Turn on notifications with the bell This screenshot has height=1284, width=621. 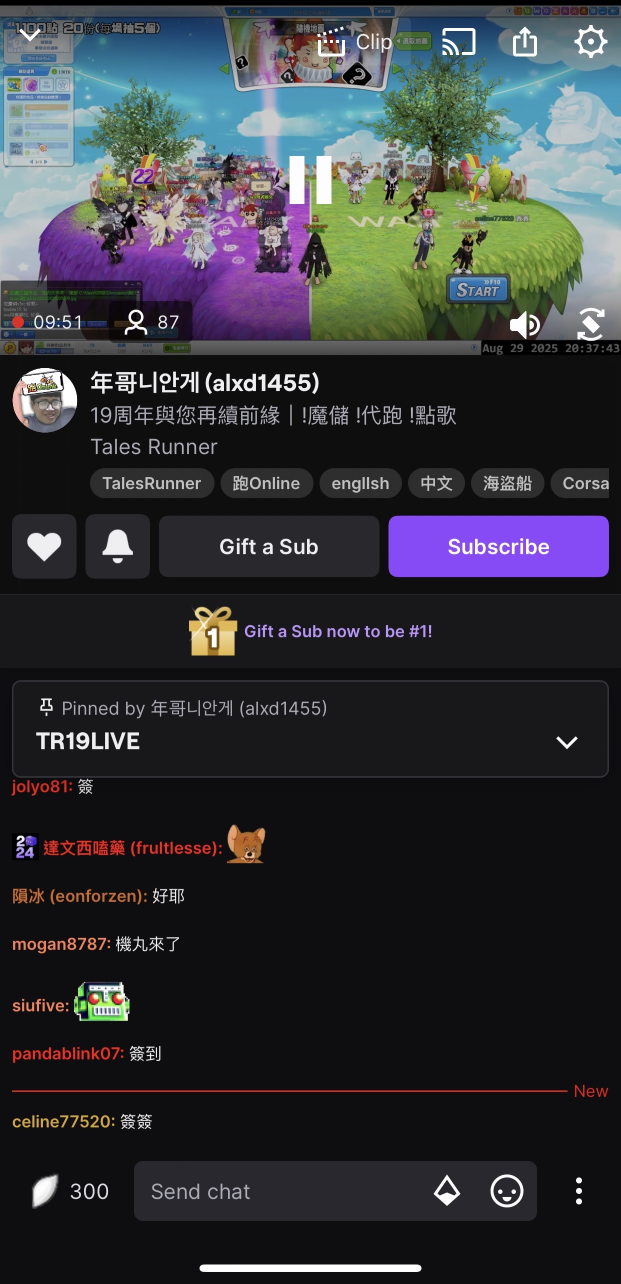point(118,546)
